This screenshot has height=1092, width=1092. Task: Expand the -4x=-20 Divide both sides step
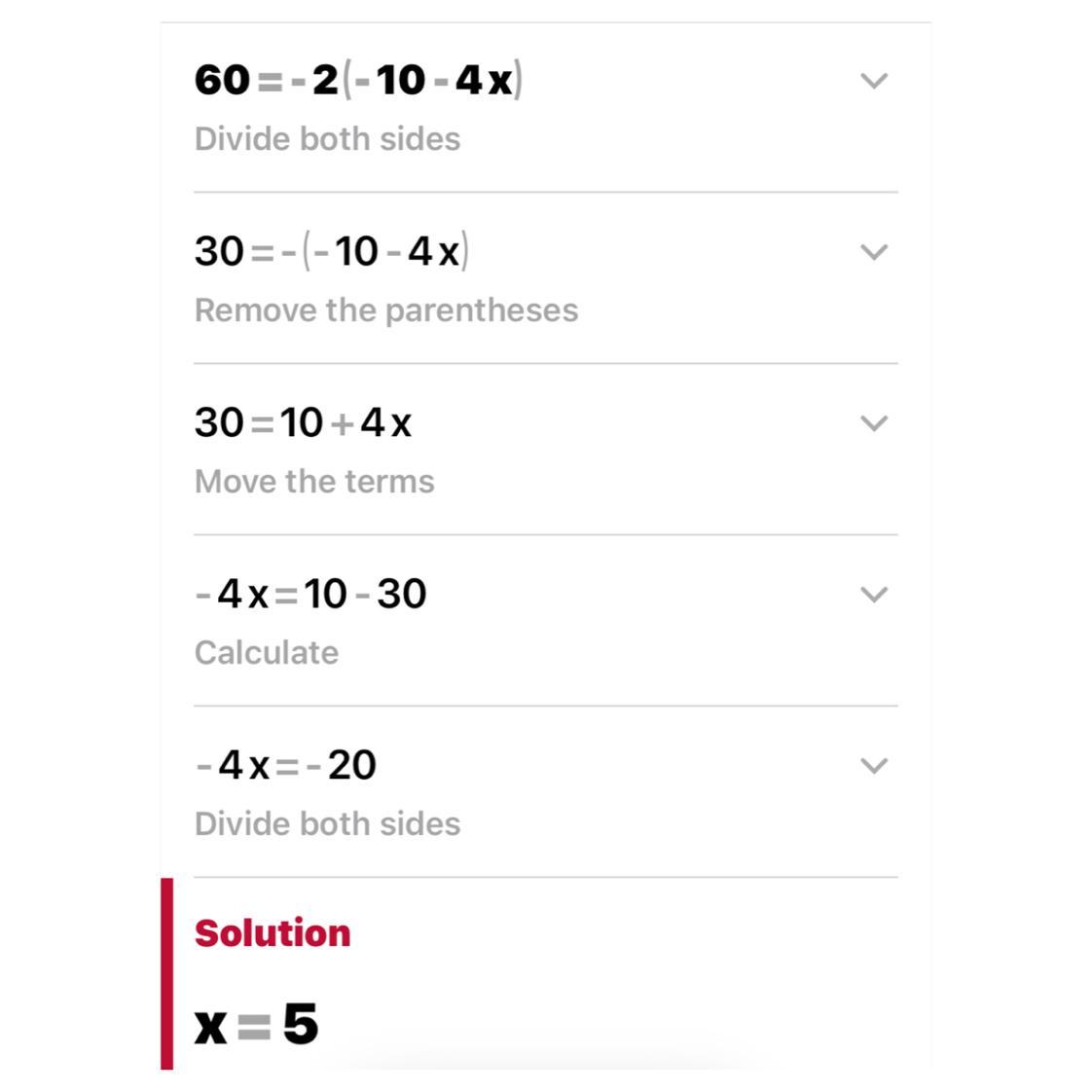tap(873, 766)
